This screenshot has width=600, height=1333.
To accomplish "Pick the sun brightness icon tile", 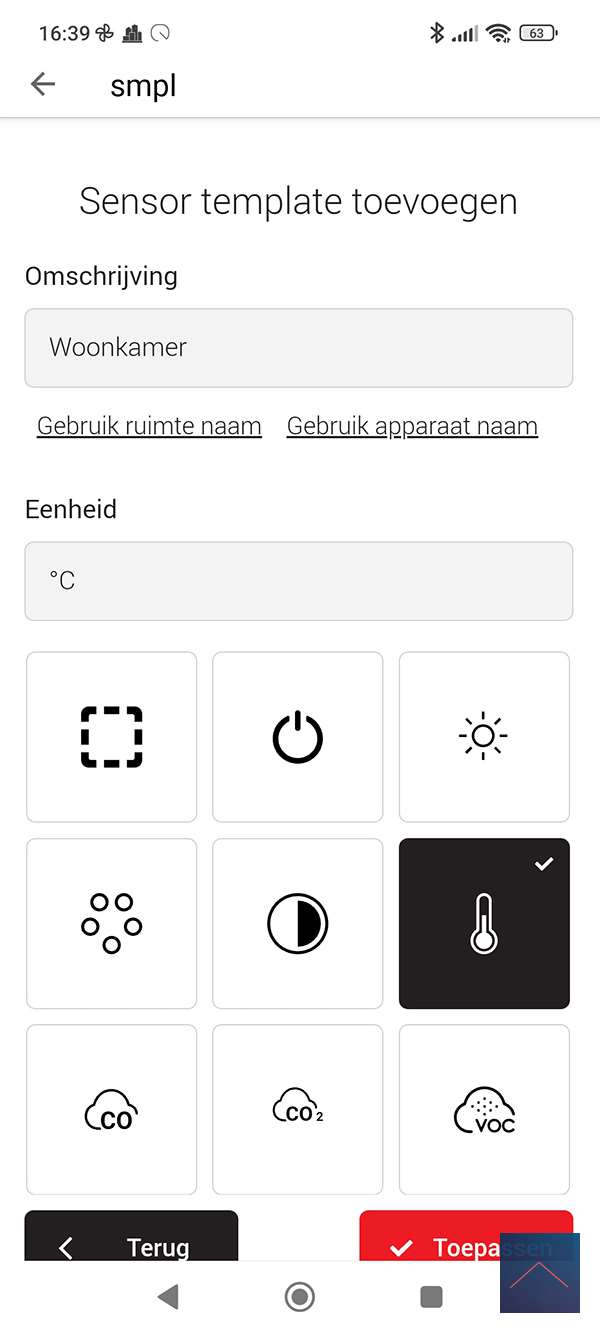I will tap(484, 737).
